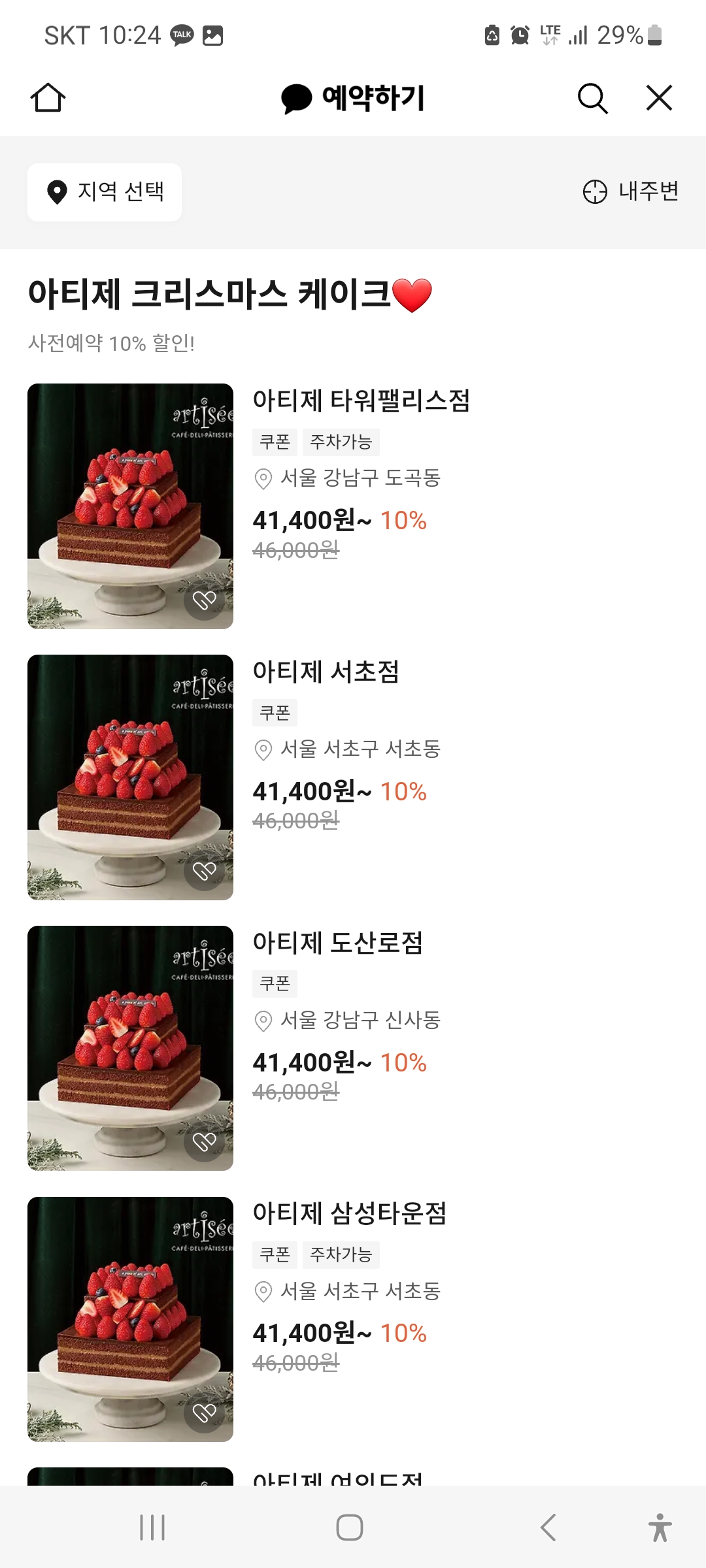Open the search icon
The height and width of the screenshot is (1568, 706).
click(x=592, y=98)
